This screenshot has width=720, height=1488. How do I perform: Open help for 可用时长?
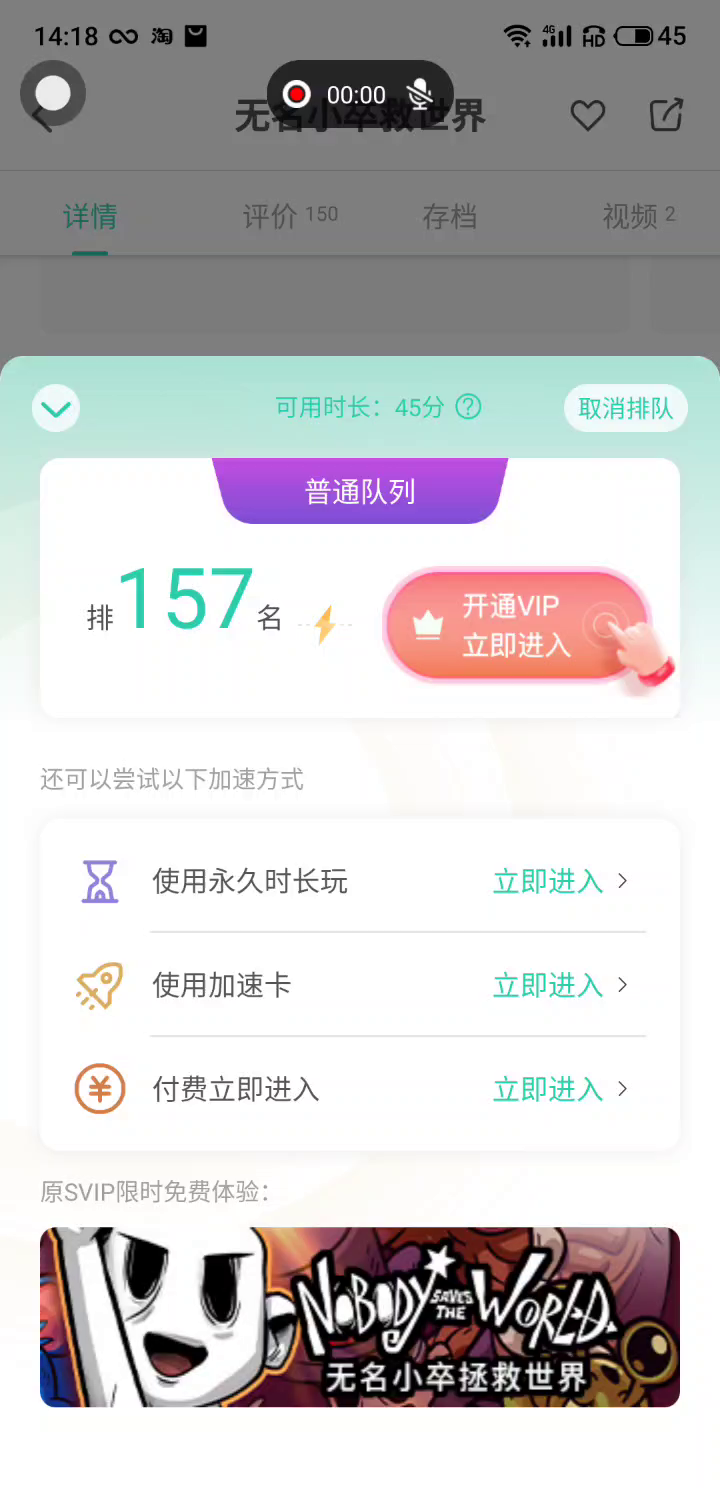coord(468,407)
